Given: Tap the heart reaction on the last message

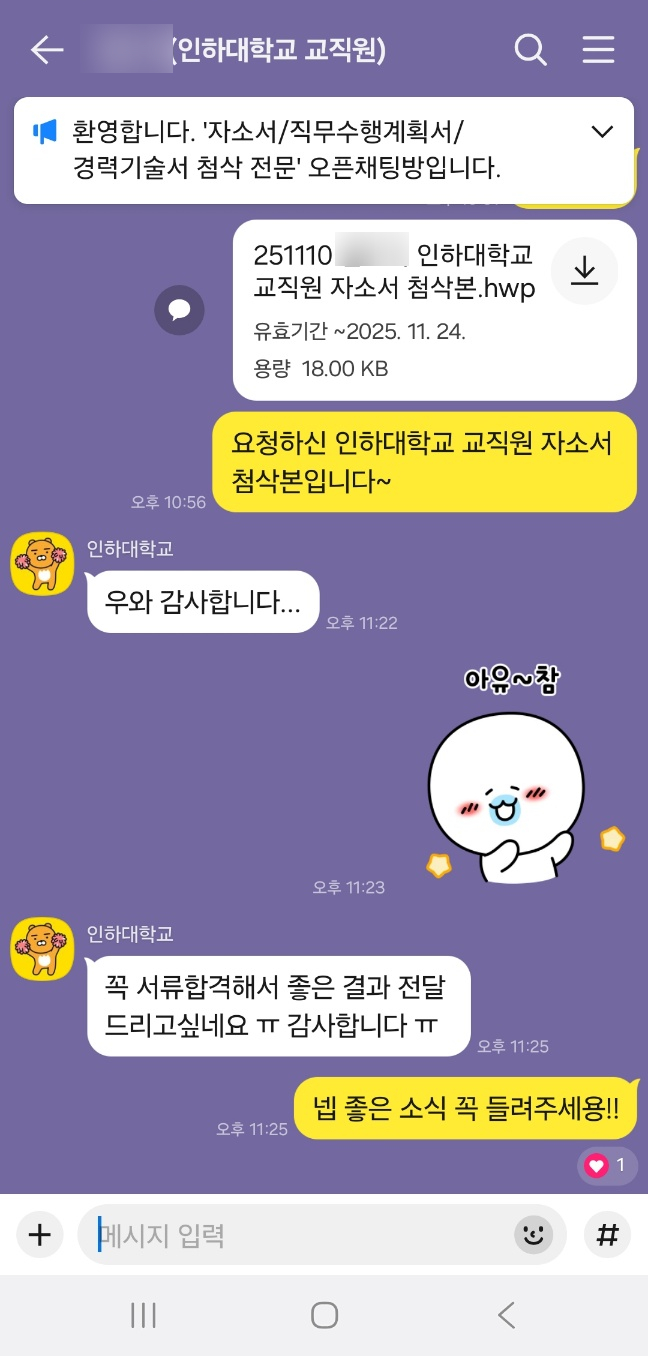Looking at the screenshot, I should tap(606, 1165).
